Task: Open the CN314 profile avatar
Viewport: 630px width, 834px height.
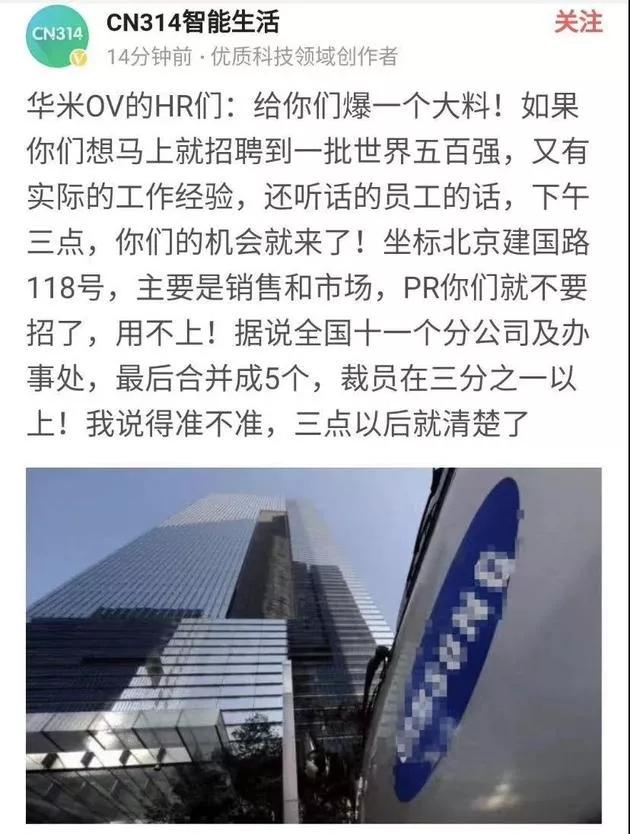Action: point(57,35)
